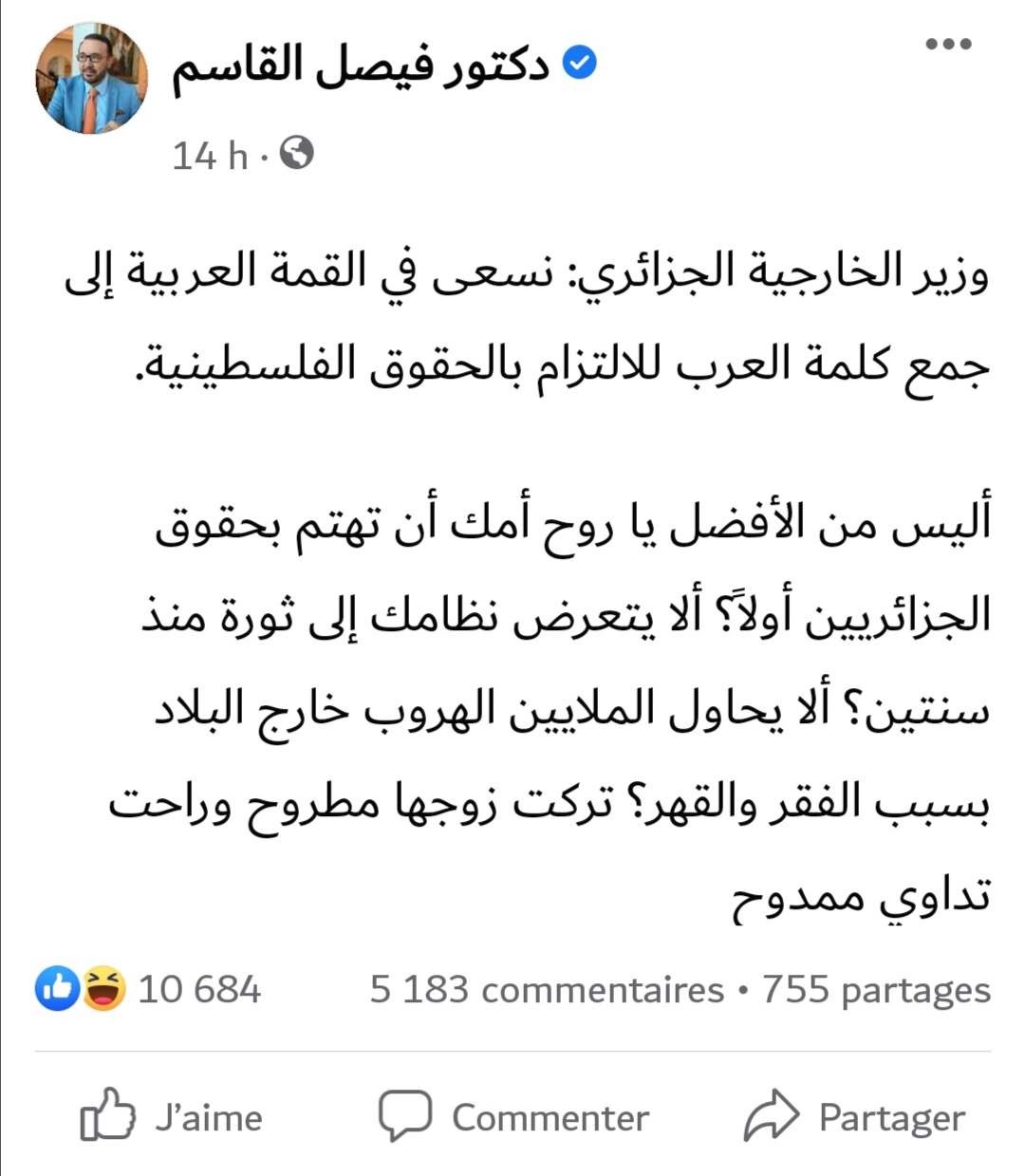This screenshot has width=1025, height=1176.
Task: Tap Commenter to write a comment
Action: [x=513, y=1117]
